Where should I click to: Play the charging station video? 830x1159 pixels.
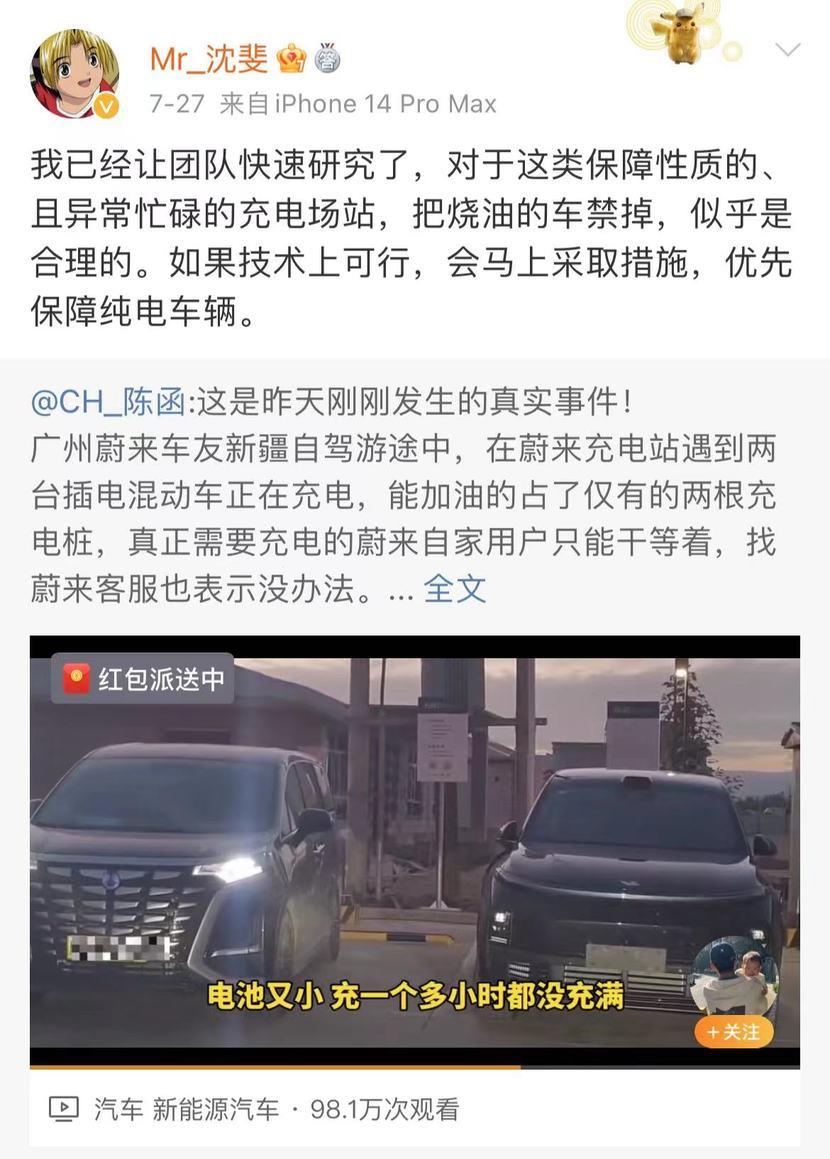pos(414,850)
